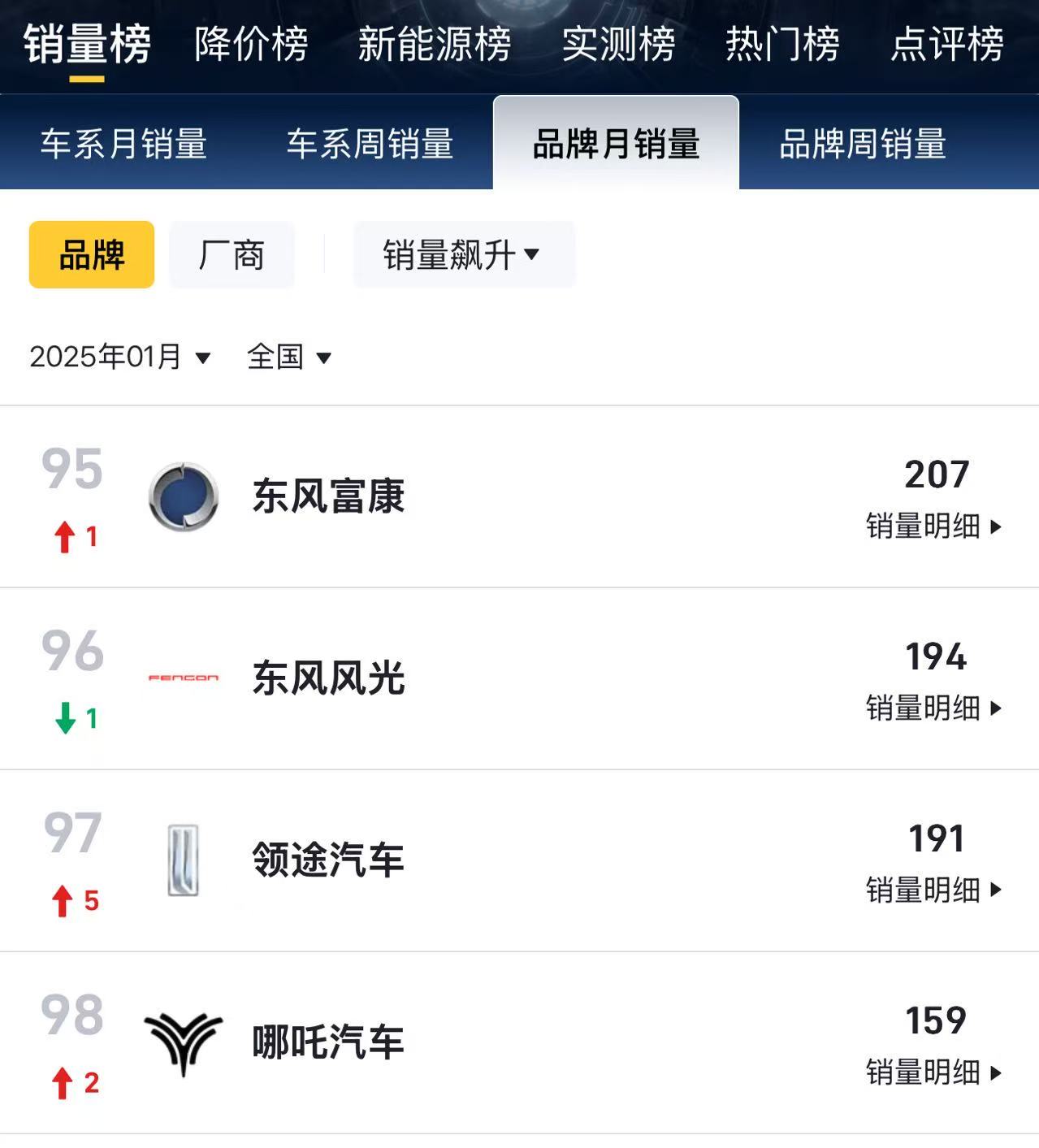Open the 新能源榜 tab

pos(435,44)
